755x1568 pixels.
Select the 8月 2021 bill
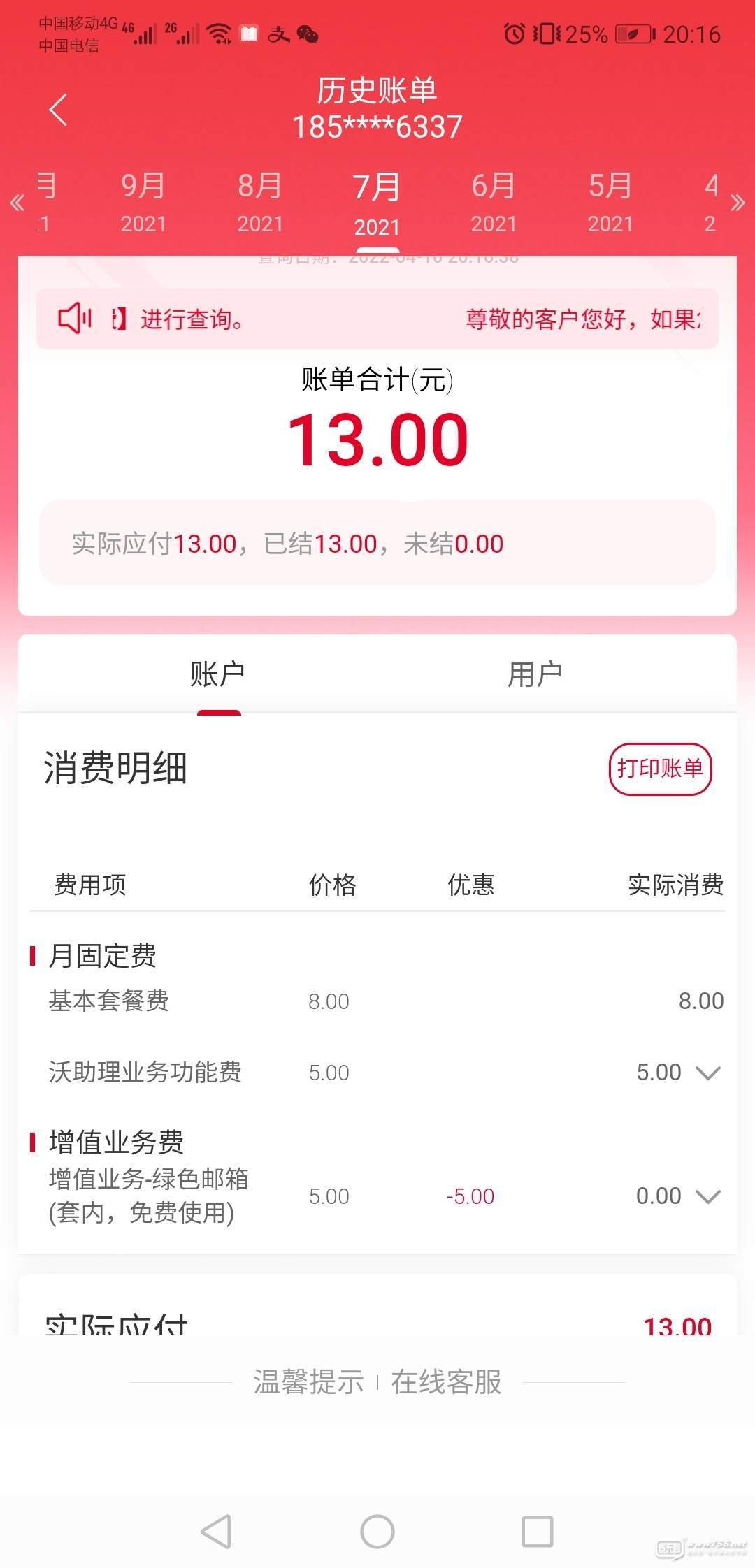pyautogui.click(x=260, y=203)
